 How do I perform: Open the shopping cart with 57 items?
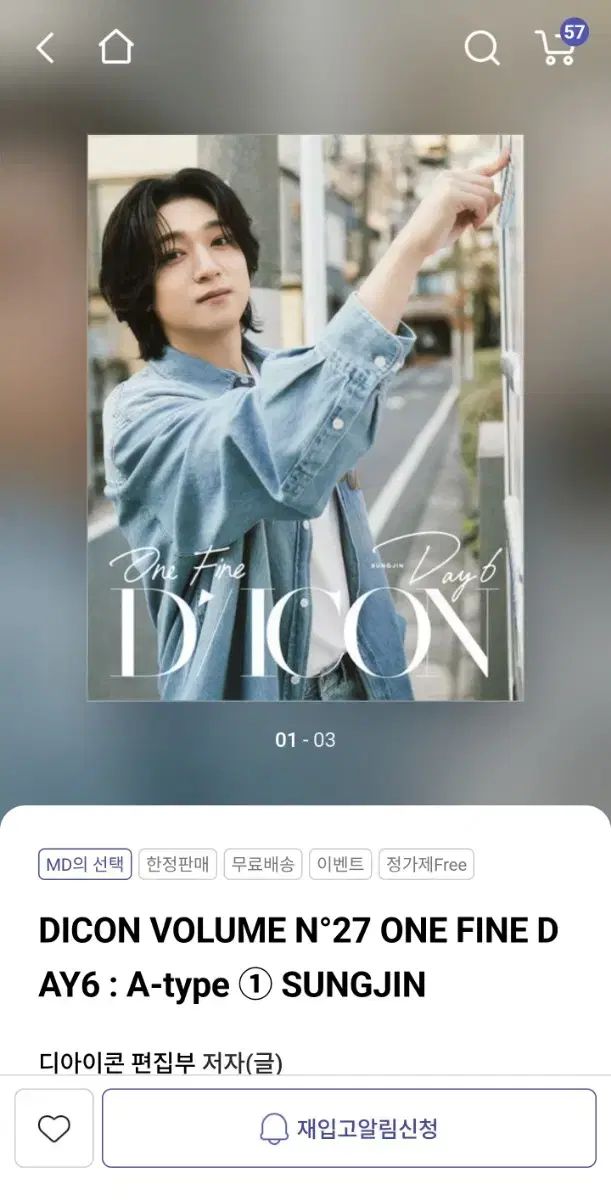560,43
